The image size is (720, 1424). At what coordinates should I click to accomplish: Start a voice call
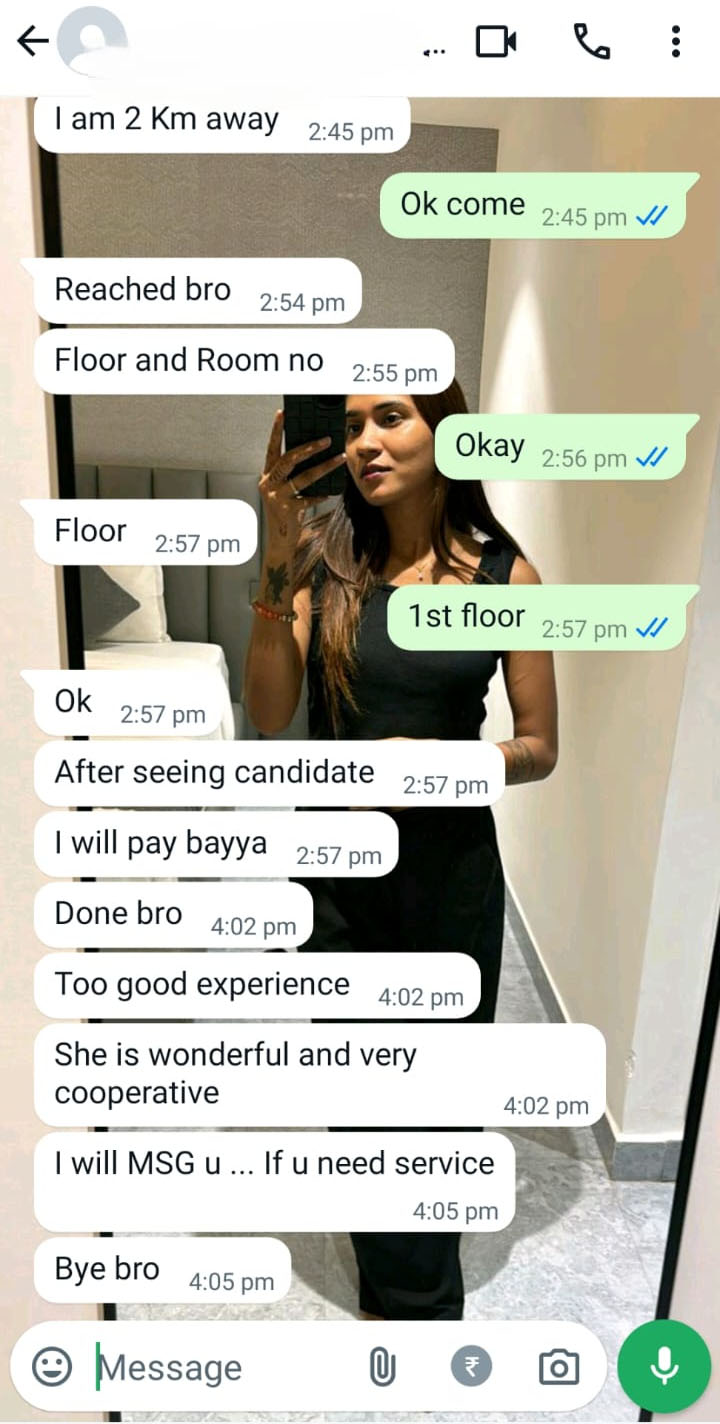pos(591,42)
